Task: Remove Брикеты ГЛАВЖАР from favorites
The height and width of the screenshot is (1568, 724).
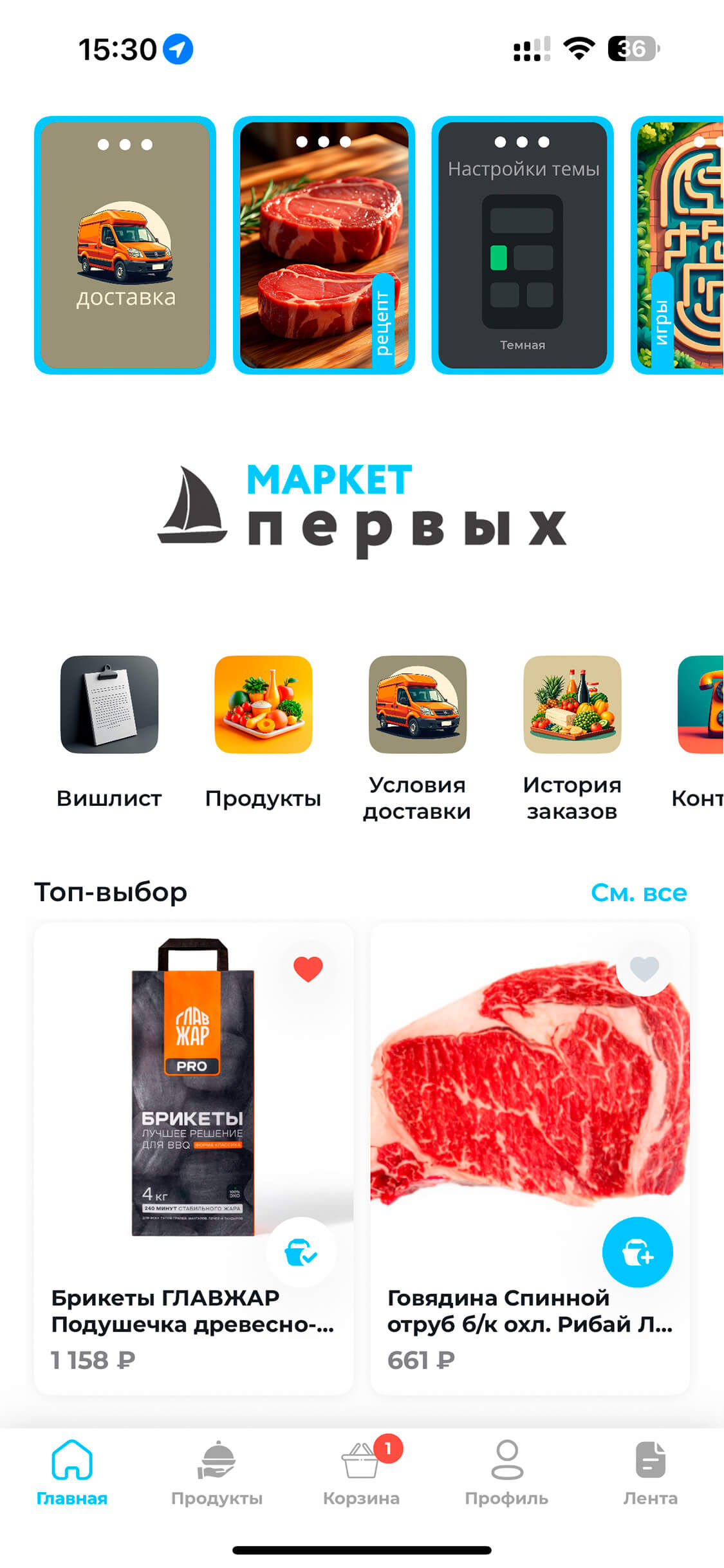Action: (308, 969)
